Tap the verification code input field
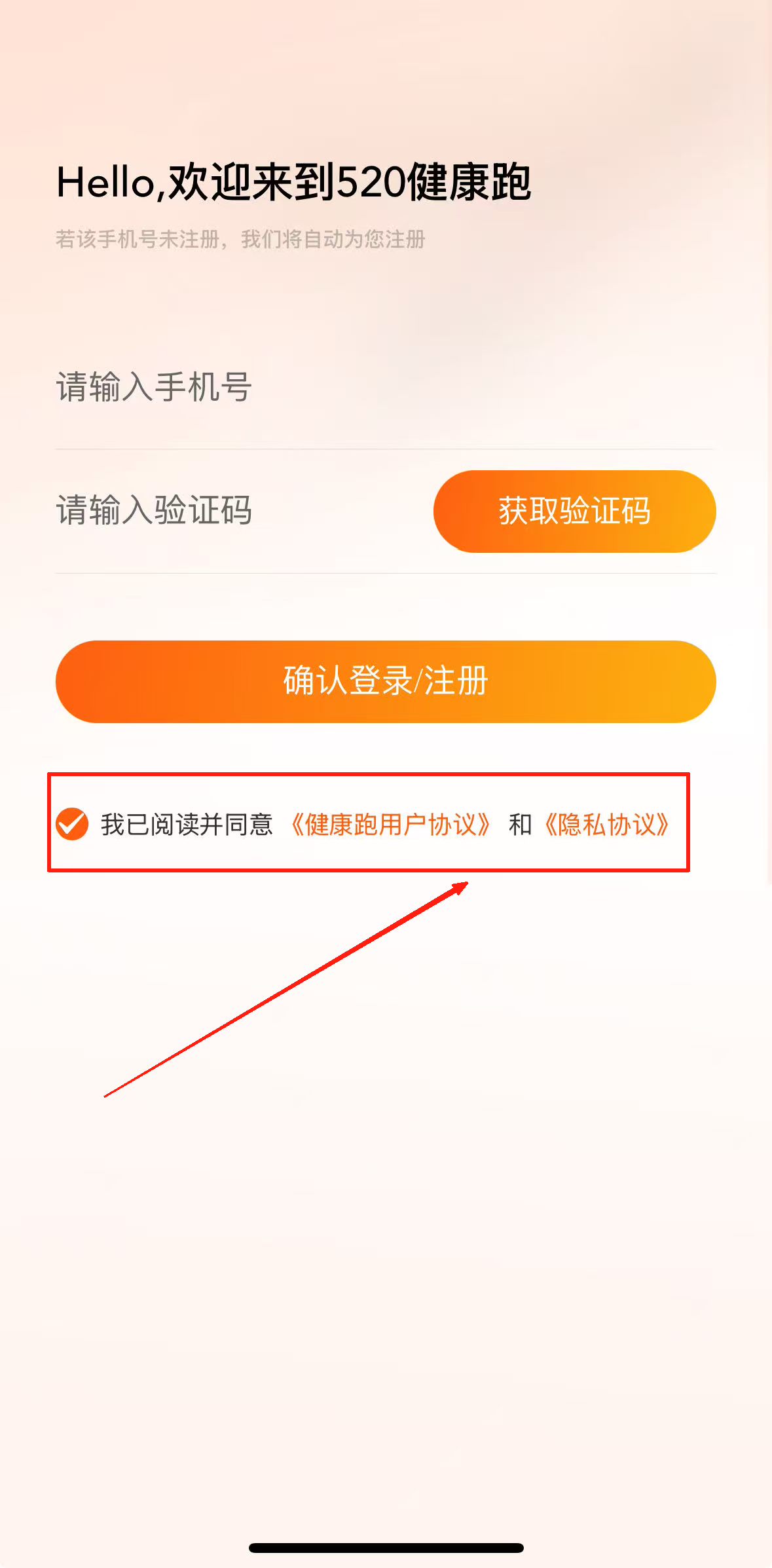772x1568 pixels. point(236,511)
